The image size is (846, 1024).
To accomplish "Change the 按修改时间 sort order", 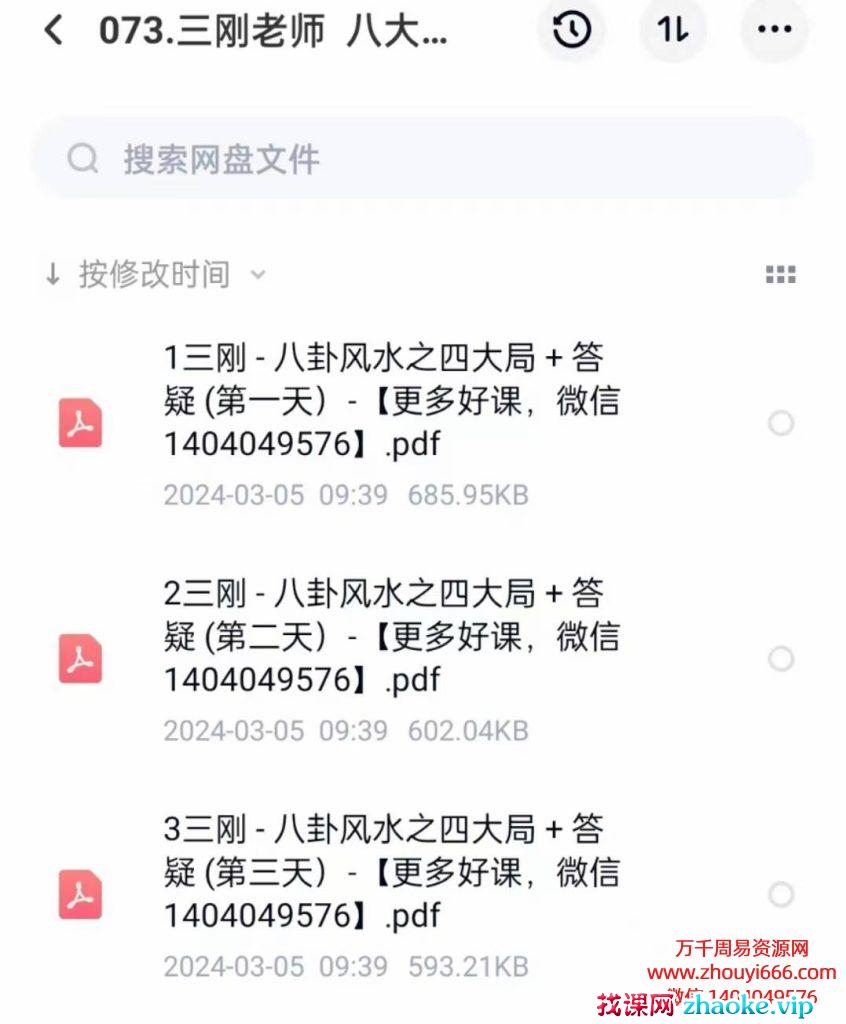I will tap(155, 274).
